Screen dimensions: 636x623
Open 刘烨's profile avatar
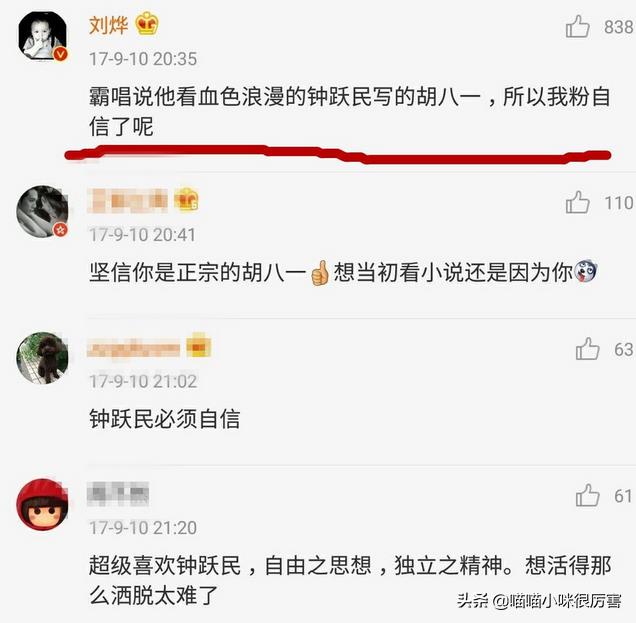tap(42, 37)
